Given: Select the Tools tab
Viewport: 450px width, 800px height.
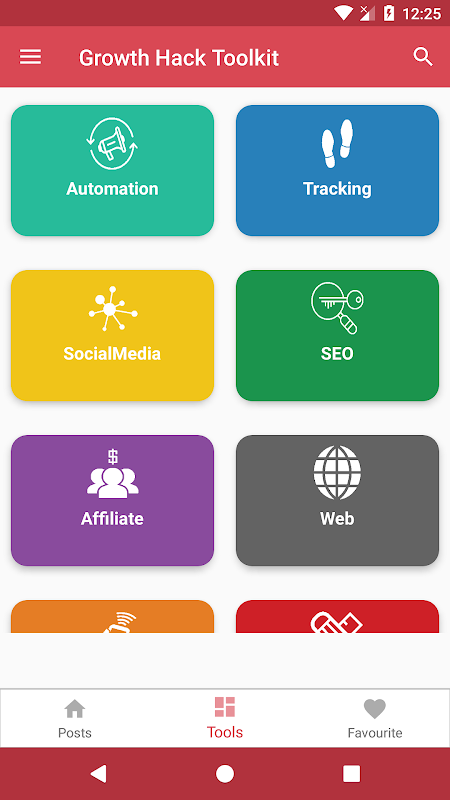Looking at the screenshot, I should point(225,718).
